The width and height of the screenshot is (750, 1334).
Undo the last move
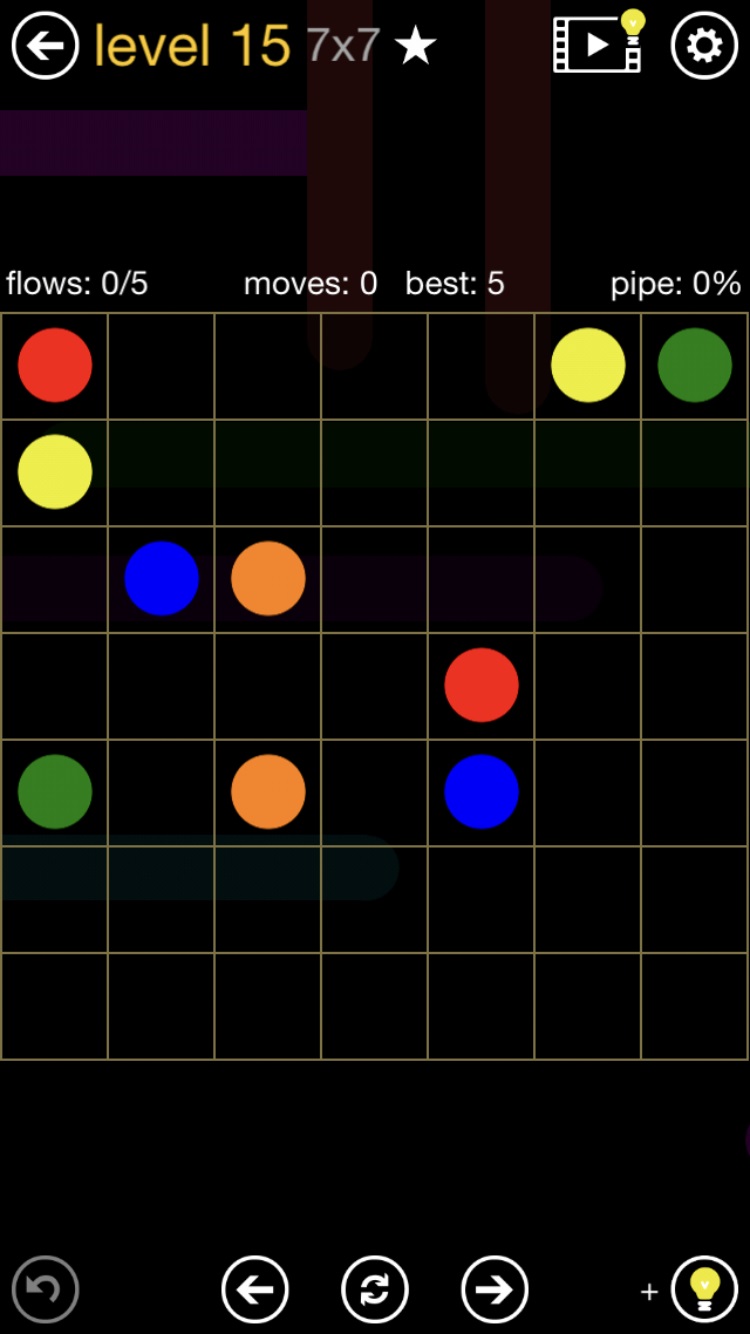(x=45, y=1289)
